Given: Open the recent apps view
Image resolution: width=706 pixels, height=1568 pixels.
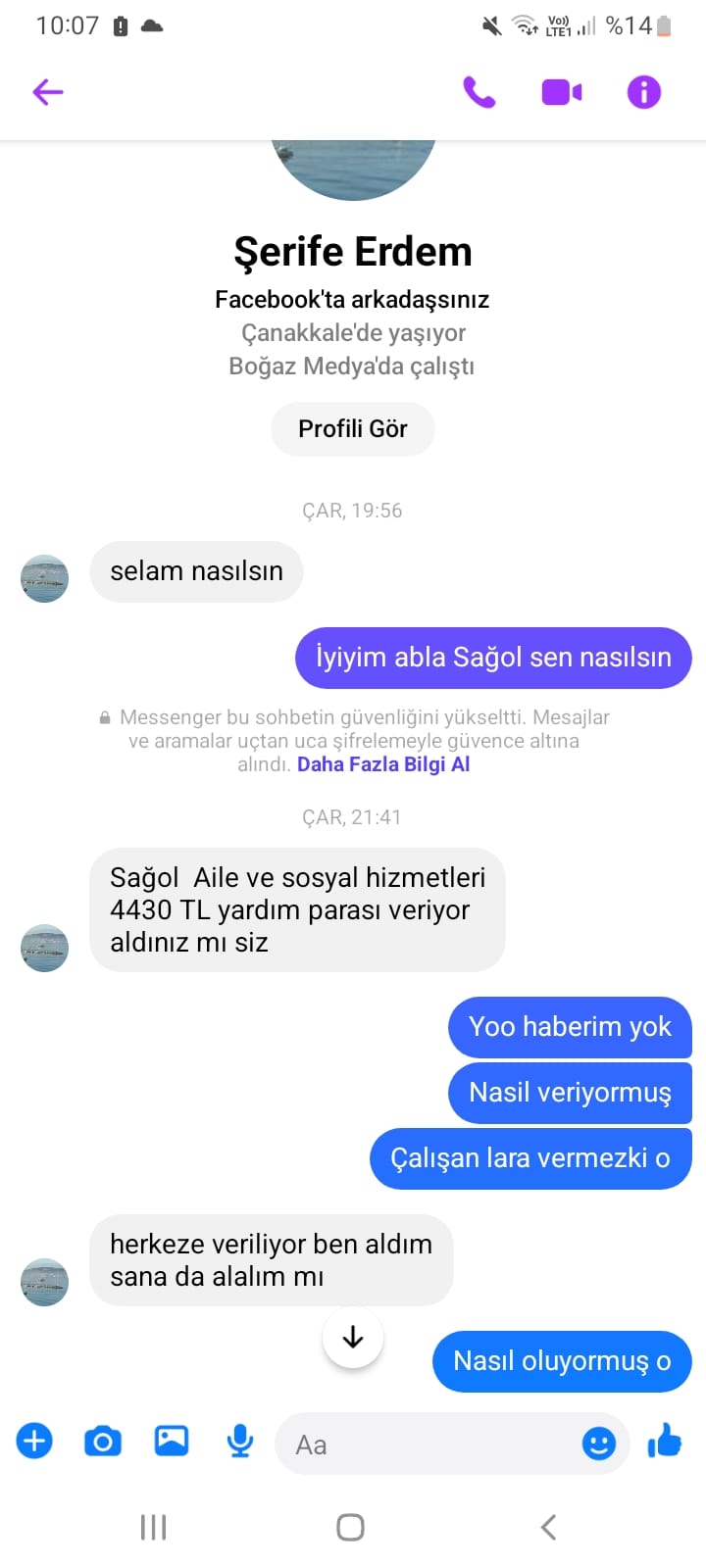Looking at the screenshot, I should [154, 1527].
